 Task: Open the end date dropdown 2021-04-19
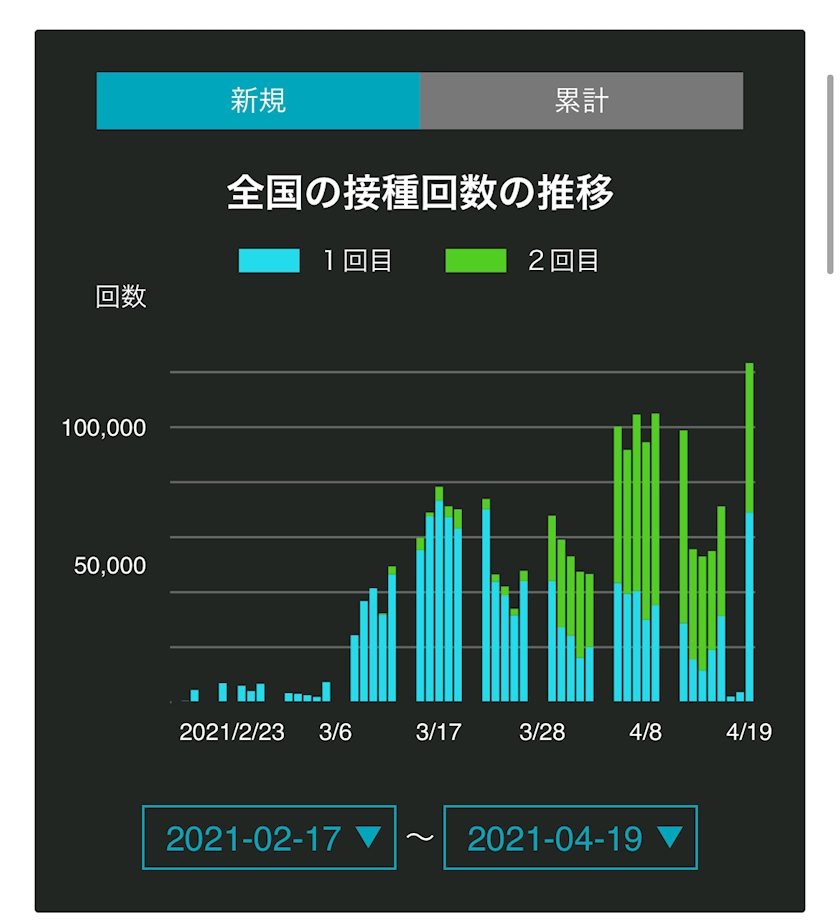570,837
